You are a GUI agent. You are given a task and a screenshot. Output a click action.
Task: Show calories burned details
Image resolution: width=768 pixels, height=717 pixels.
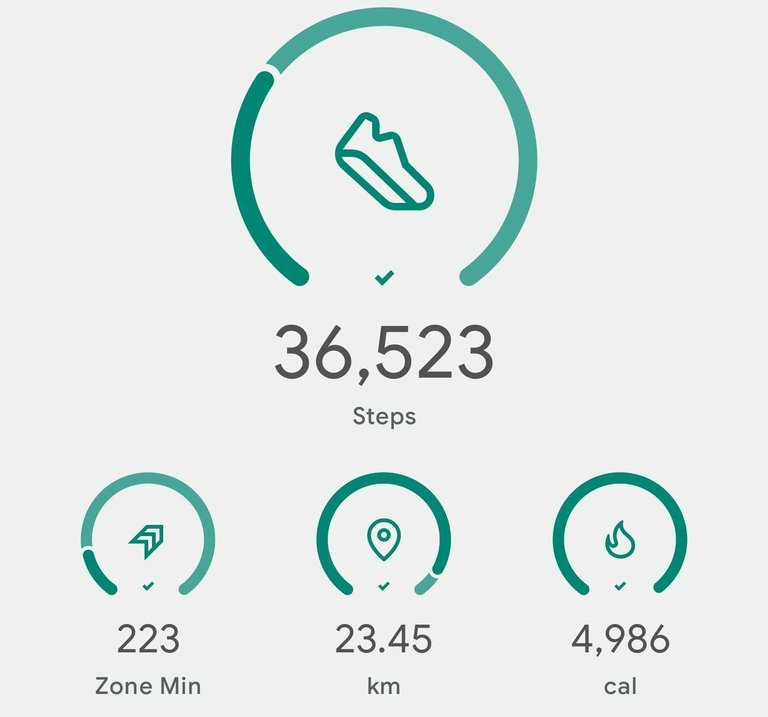620,540
